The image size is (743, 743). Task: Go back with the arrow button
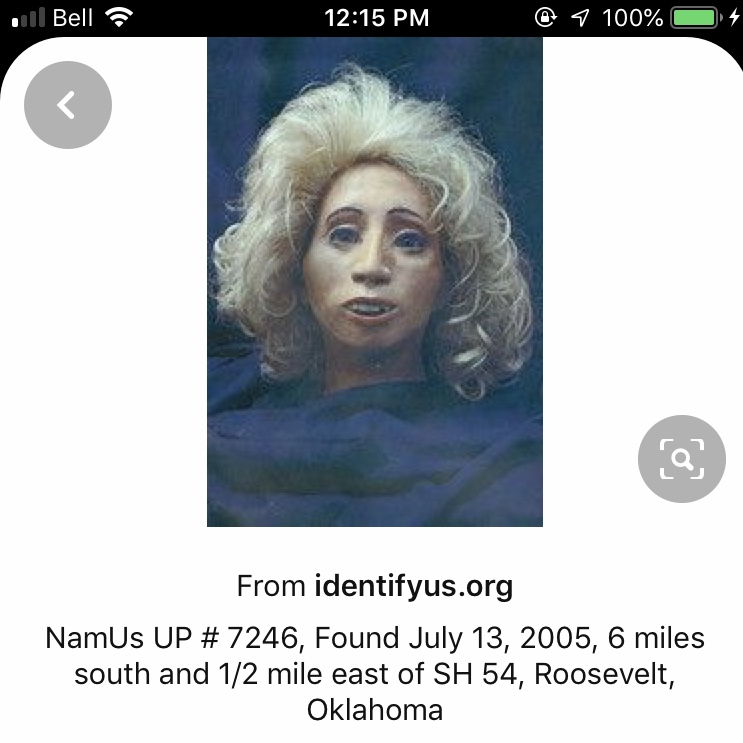click(67, 105)
